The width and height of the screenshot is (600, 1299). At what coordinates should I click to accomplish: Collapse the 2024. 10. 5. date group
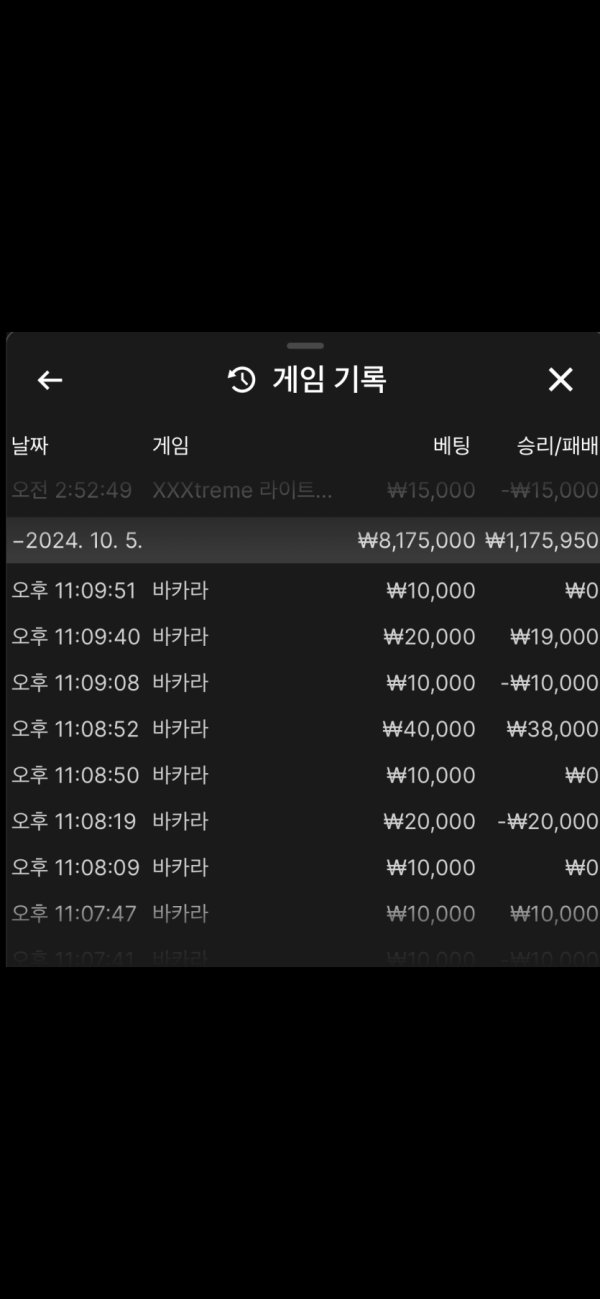coord(78,541)
